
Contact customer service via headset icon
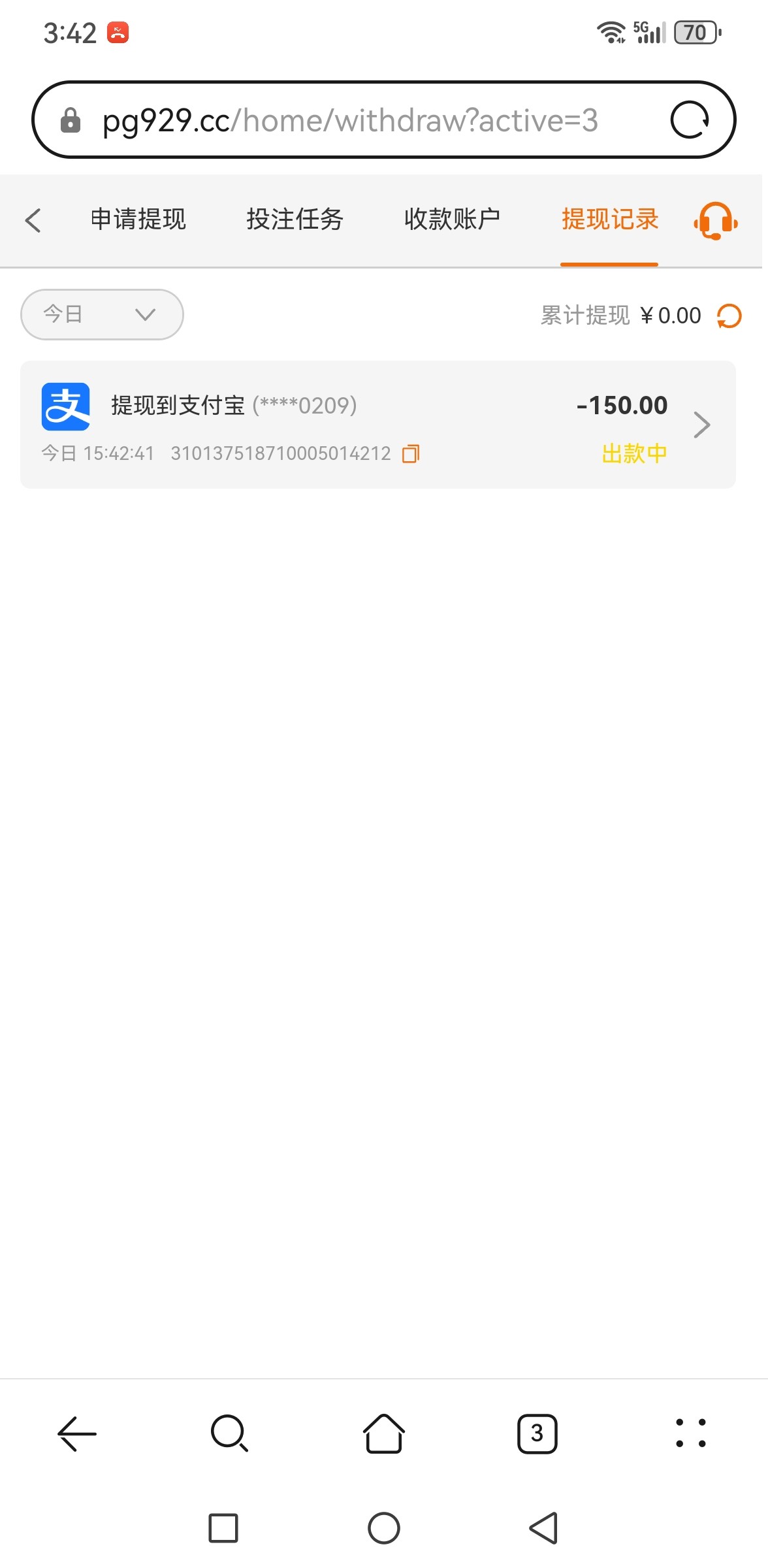tap(716, 221)
